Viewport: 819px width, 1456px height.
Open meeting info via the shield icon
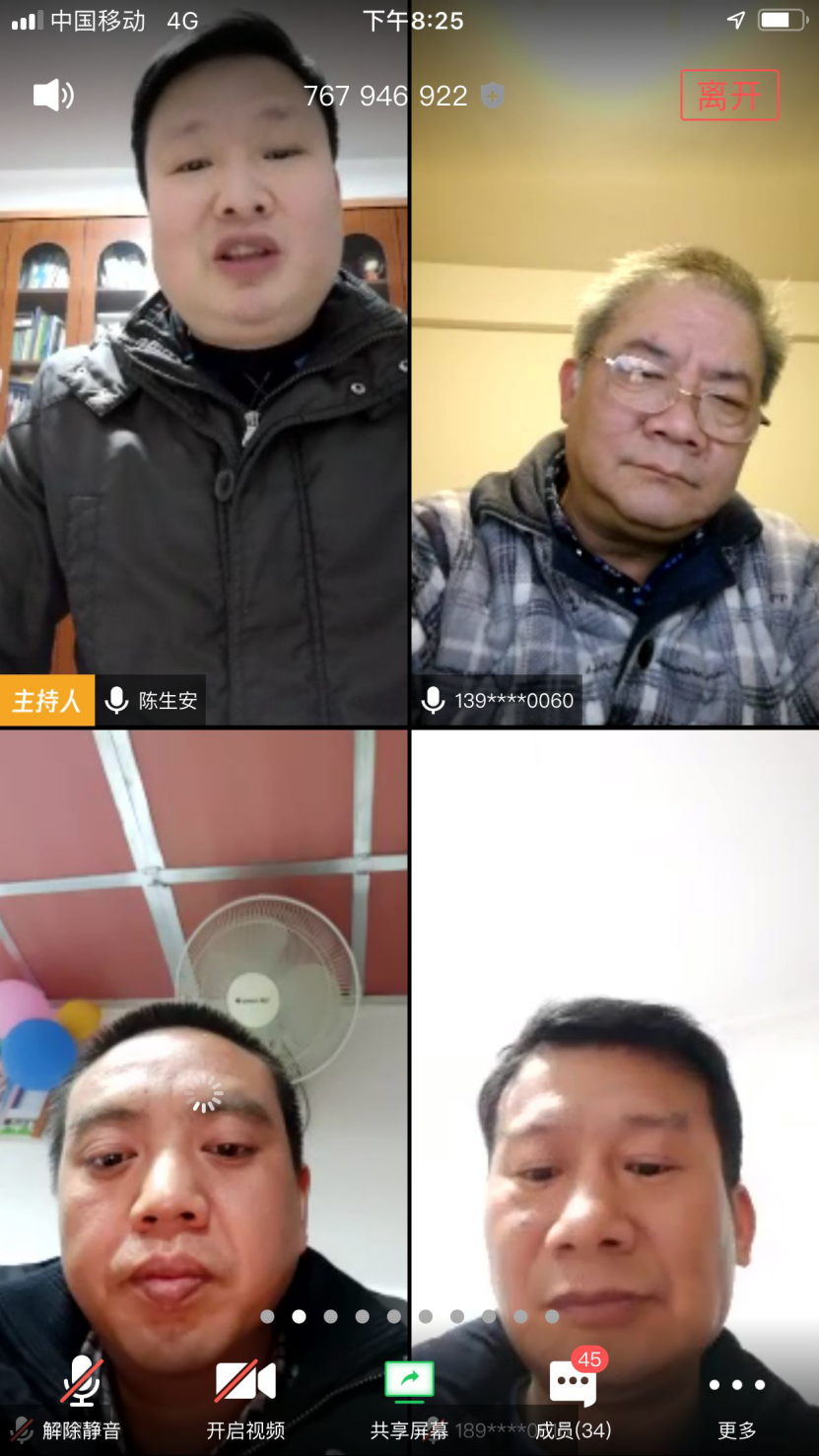click(493, 96)
